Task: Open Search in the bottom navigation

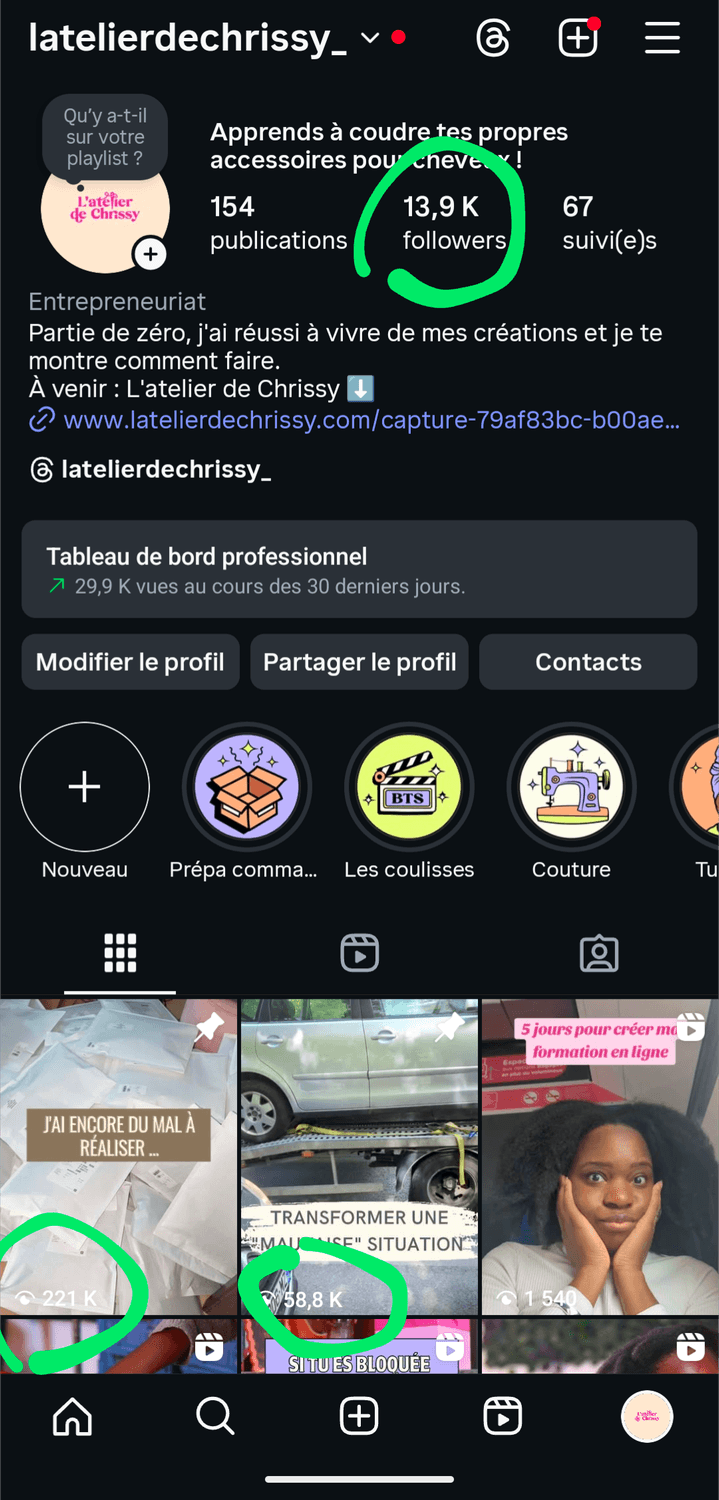Action: coord(215,1416)
